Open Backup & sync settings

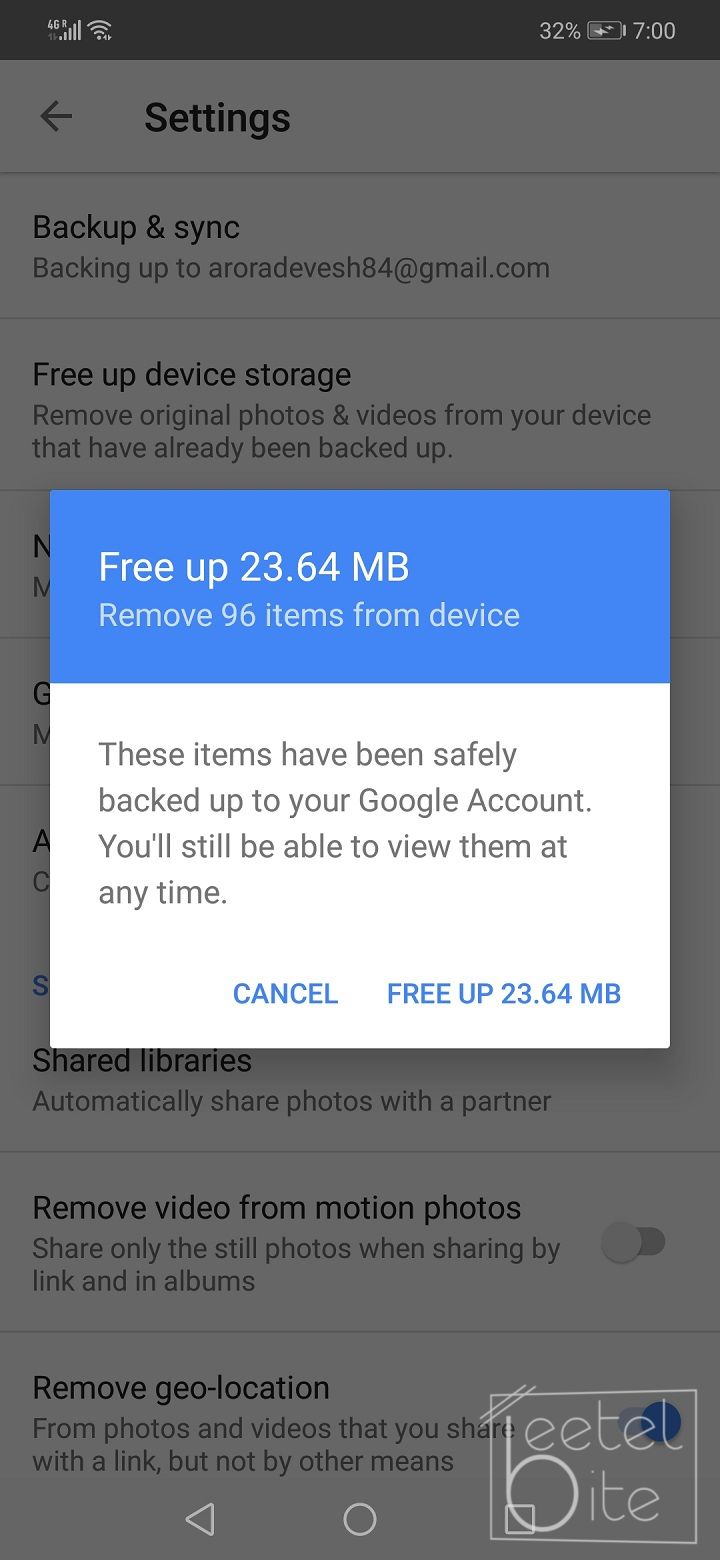coord(290,246)
